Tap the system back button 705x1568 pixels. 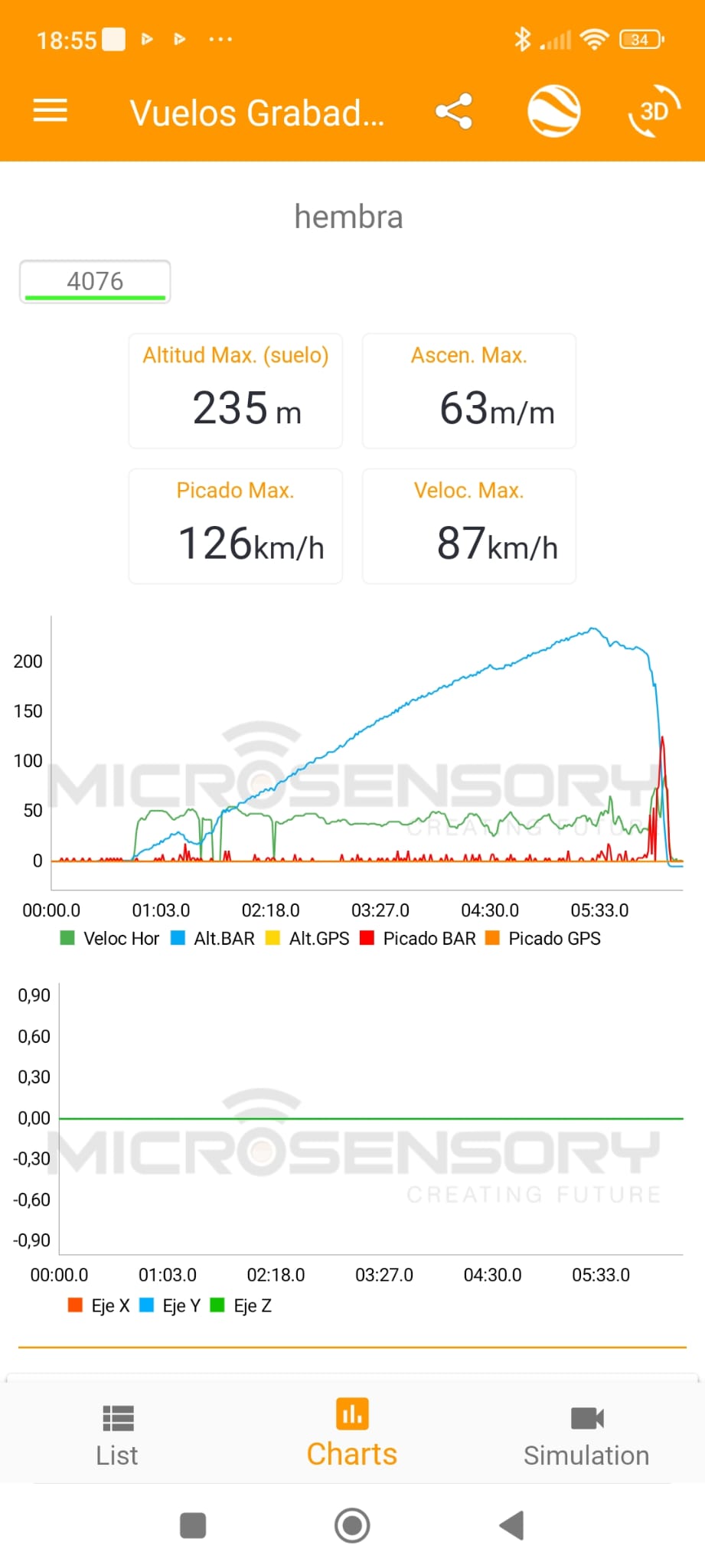511,1525
